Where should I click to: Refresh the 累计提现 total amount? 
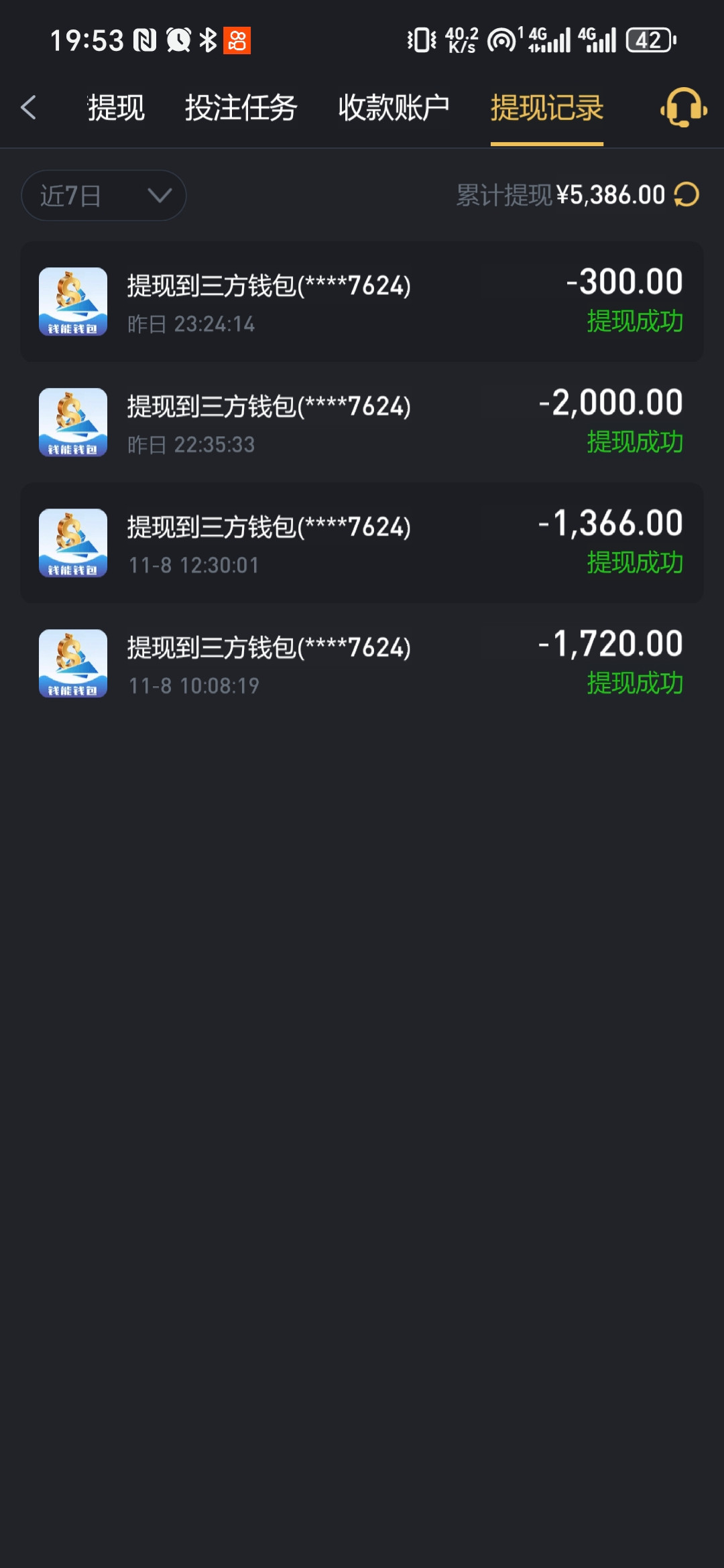tap(686, 195)
